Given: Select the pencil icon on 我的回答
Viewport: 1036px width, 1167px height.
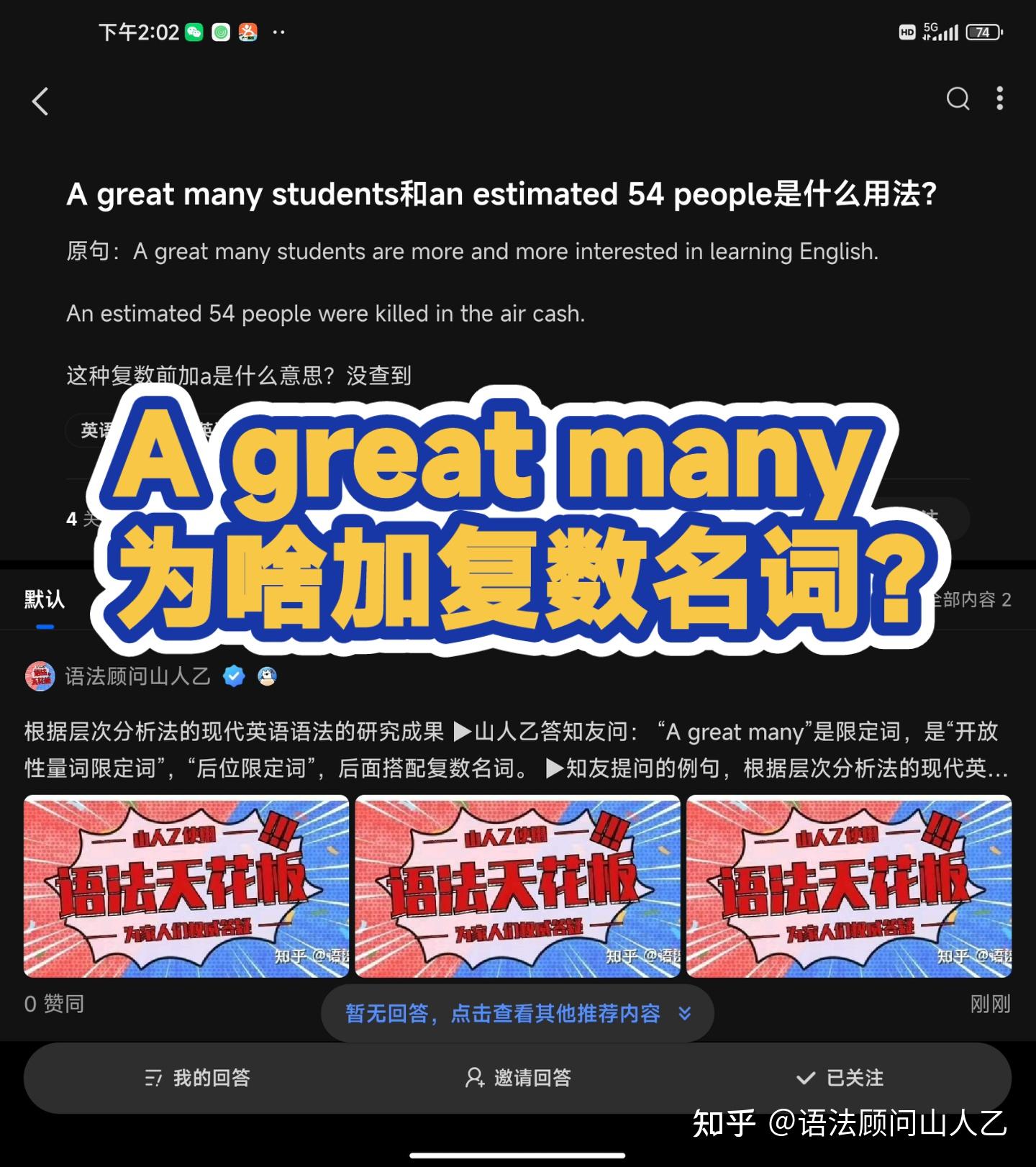Looking at the screenshot, I should click(153, 1079).
